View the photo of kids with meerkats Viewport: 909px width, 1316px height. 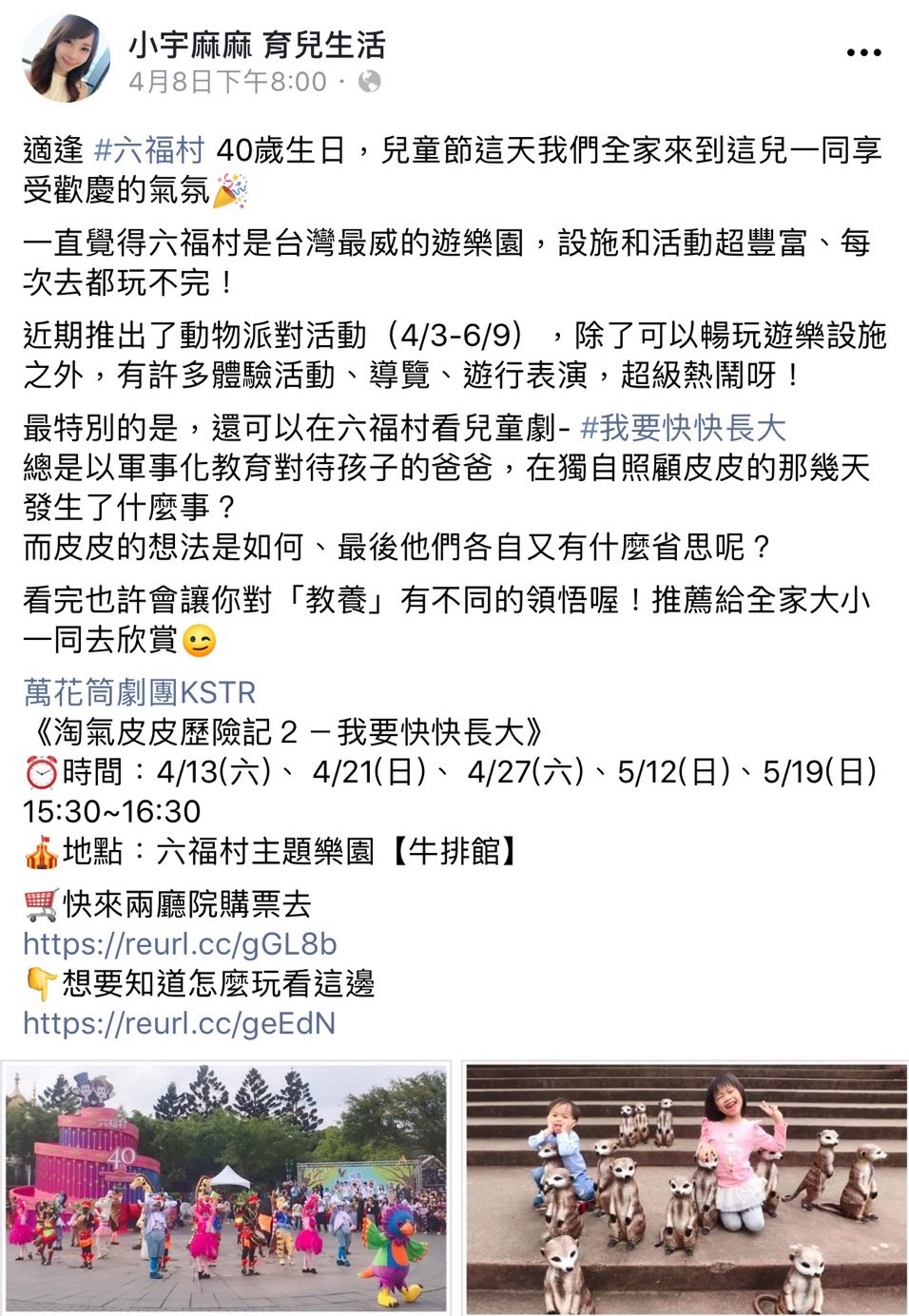pos(686,1189)
